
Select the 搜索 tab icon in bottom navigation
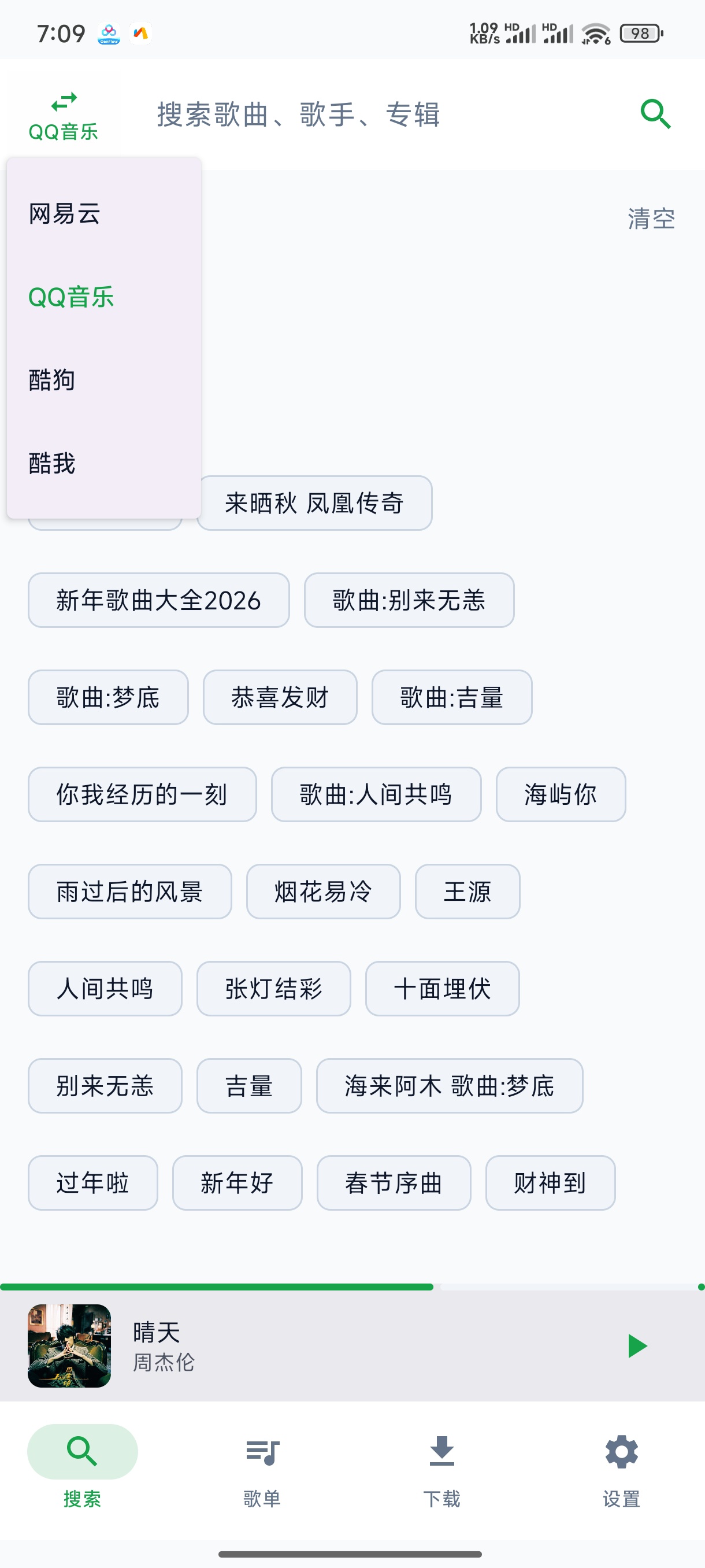pyautogui.click(x=81, y=1452)
